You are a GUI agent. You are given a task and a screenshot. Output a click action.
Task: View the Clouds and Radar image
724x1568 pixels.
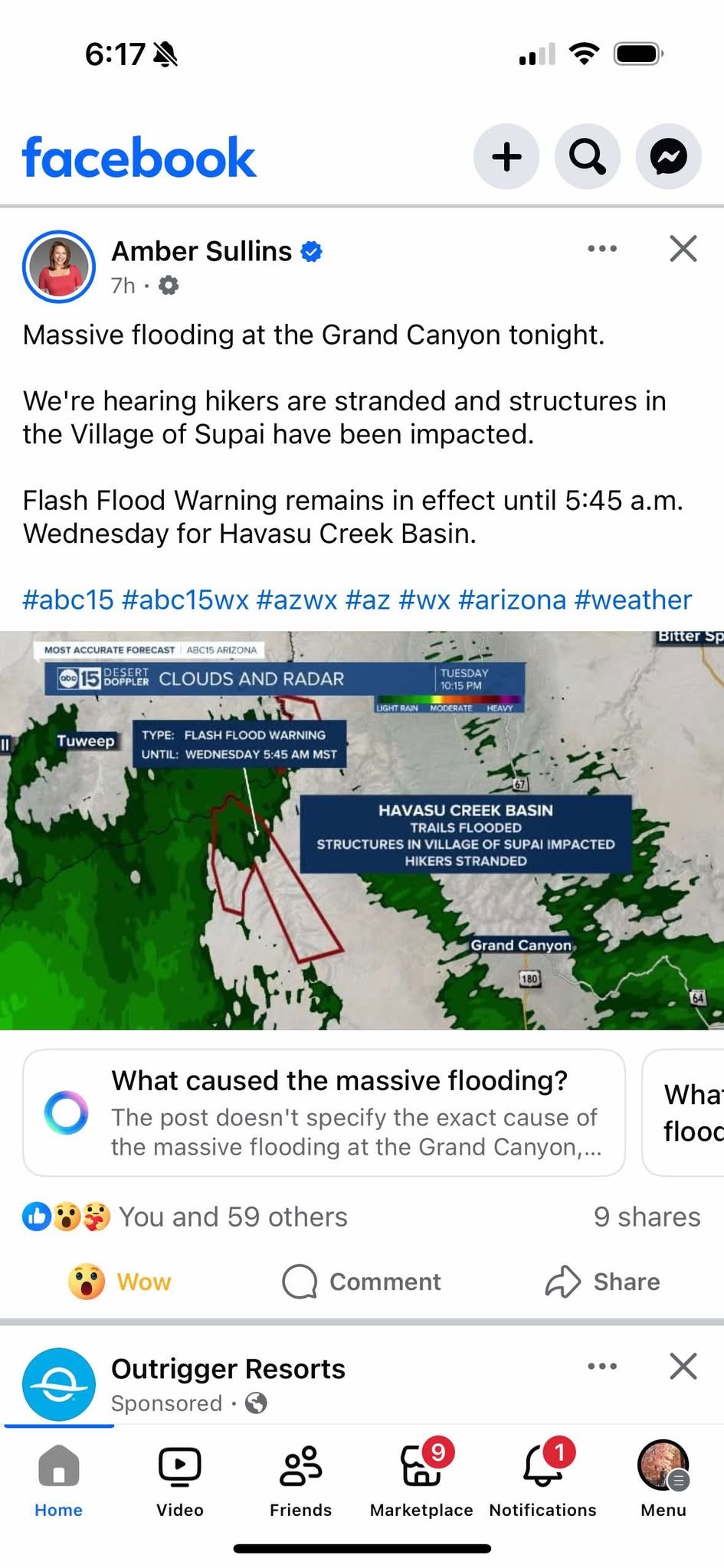click(362, 830)
